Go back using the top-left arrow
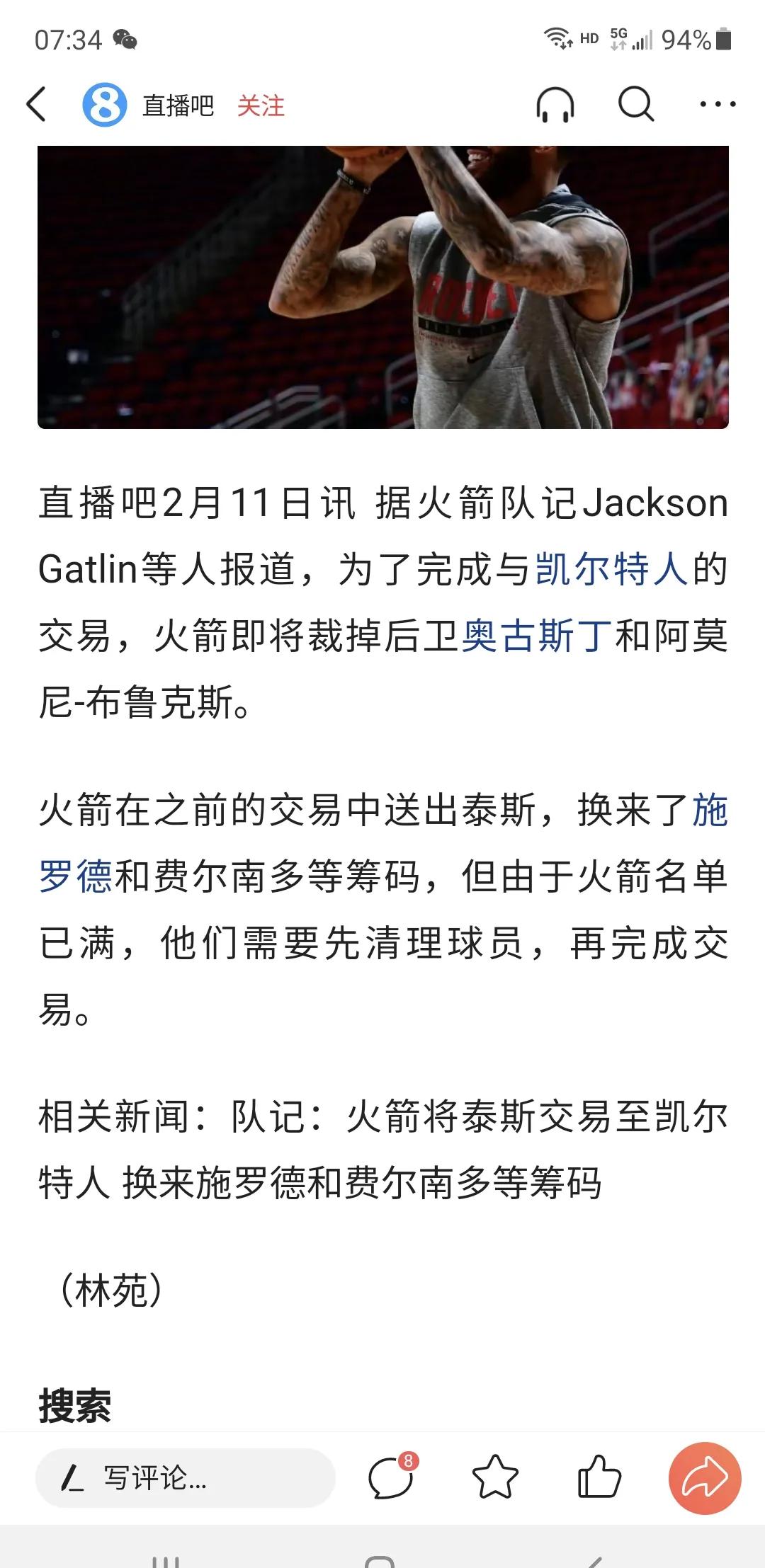Screen dimensions: 765x1568 click(x=36, y=105)
